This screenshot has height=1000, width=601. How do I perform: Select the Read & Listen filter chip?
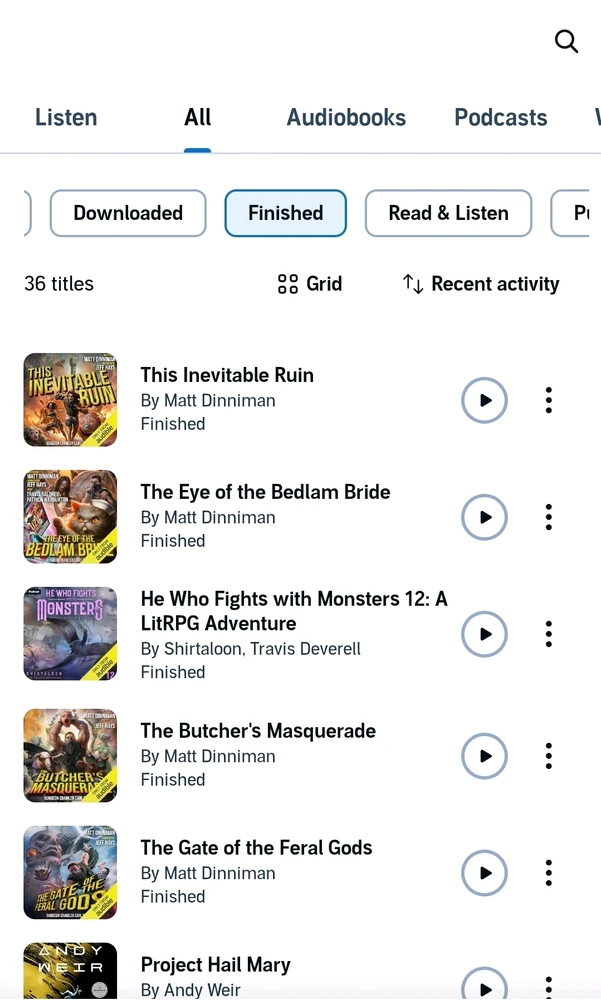[x=448, y=213]
